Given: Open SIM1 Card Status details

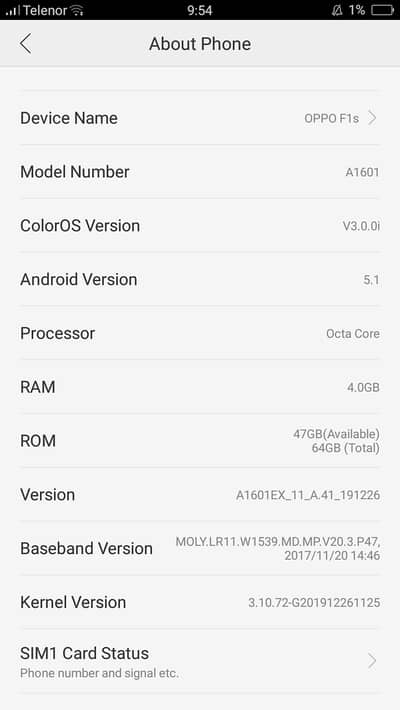Looking at the screenshot, I should click(x=200, y=661).
